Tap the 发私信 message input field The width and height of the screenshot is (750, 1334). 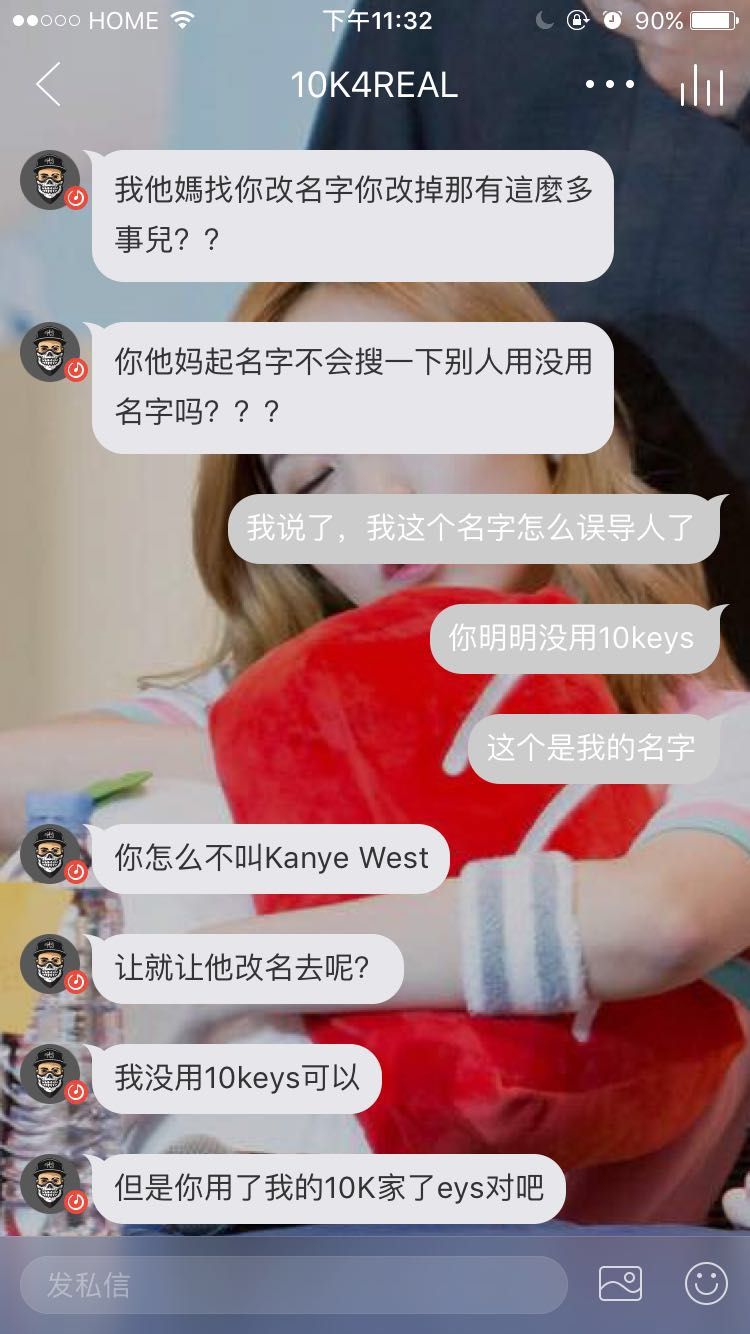pos(293,1284)
